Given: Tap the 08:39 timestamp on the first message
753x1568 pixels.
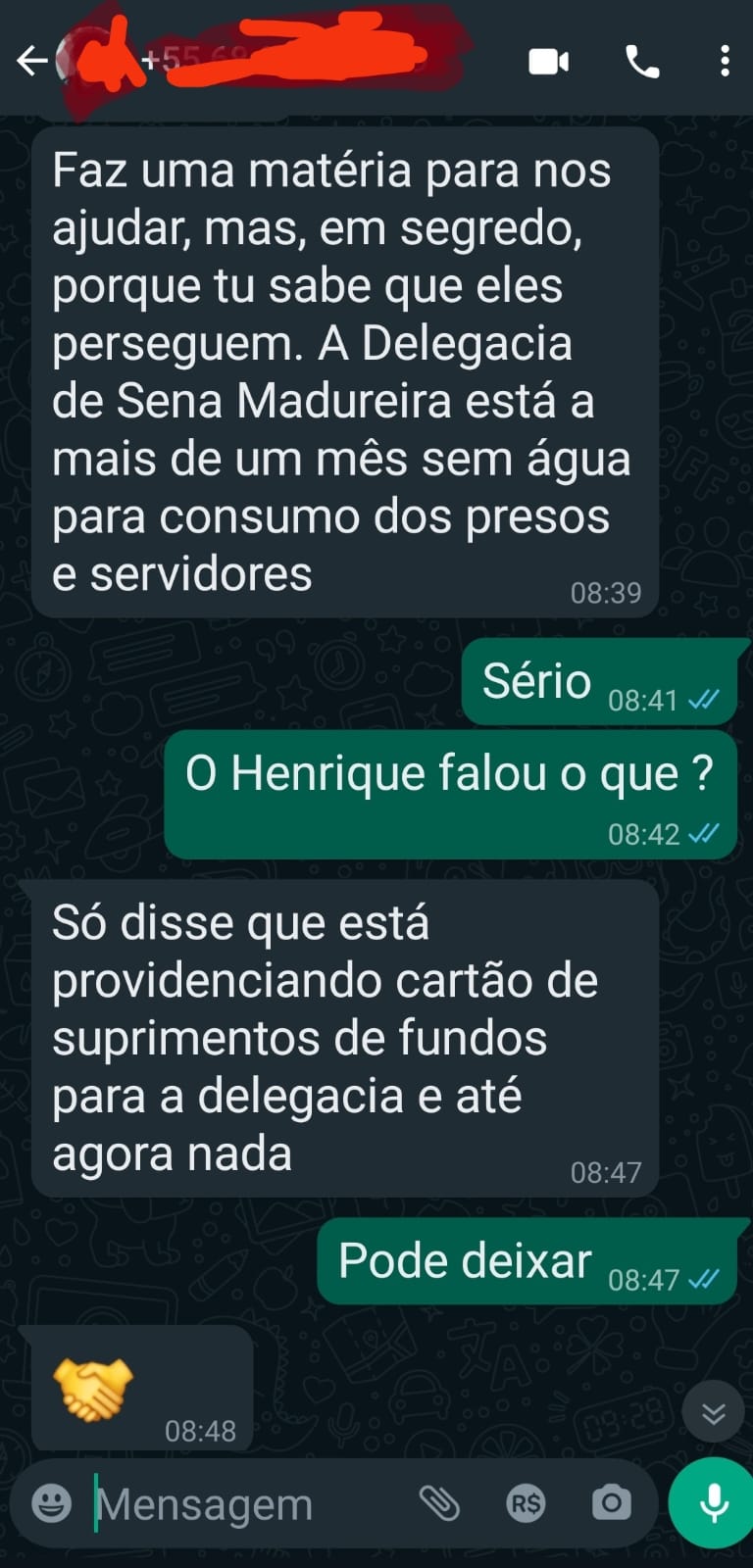Looking at the screenshot, I should click(606, 591).
